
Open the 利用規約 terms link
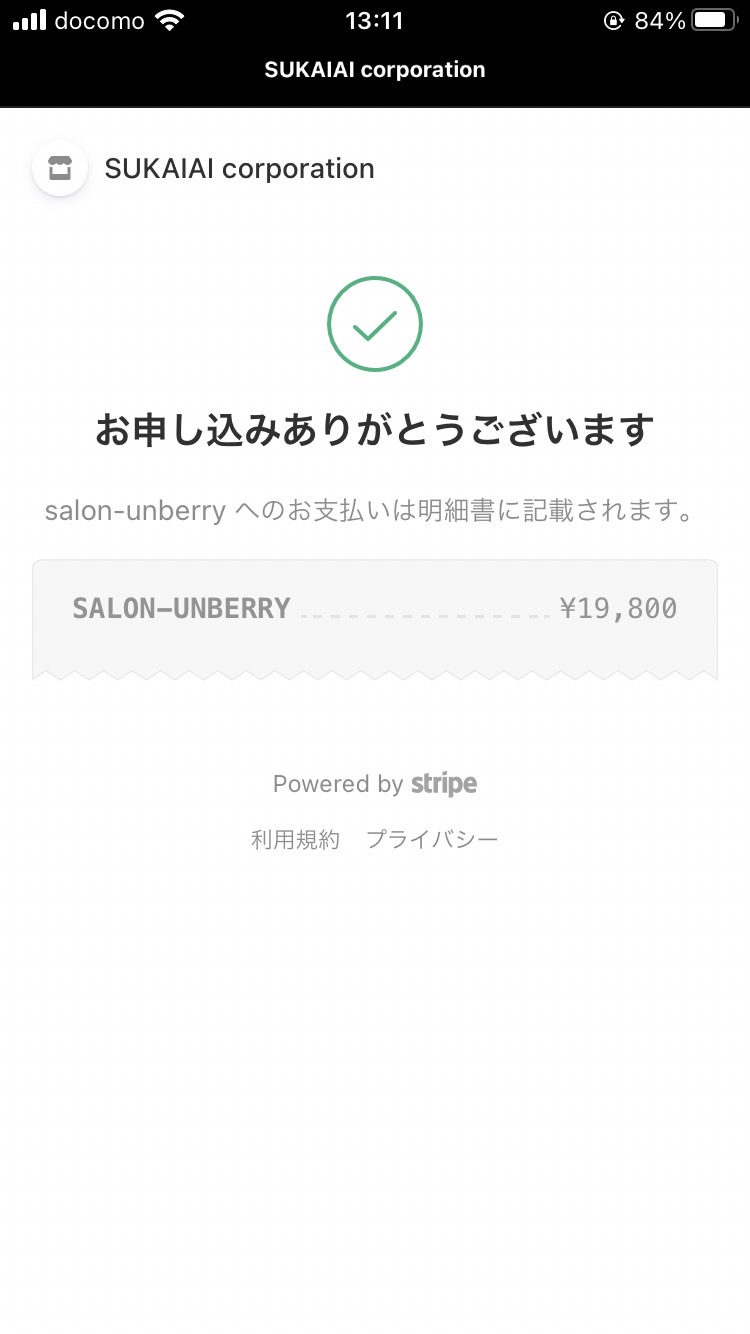tap(295, 840)
